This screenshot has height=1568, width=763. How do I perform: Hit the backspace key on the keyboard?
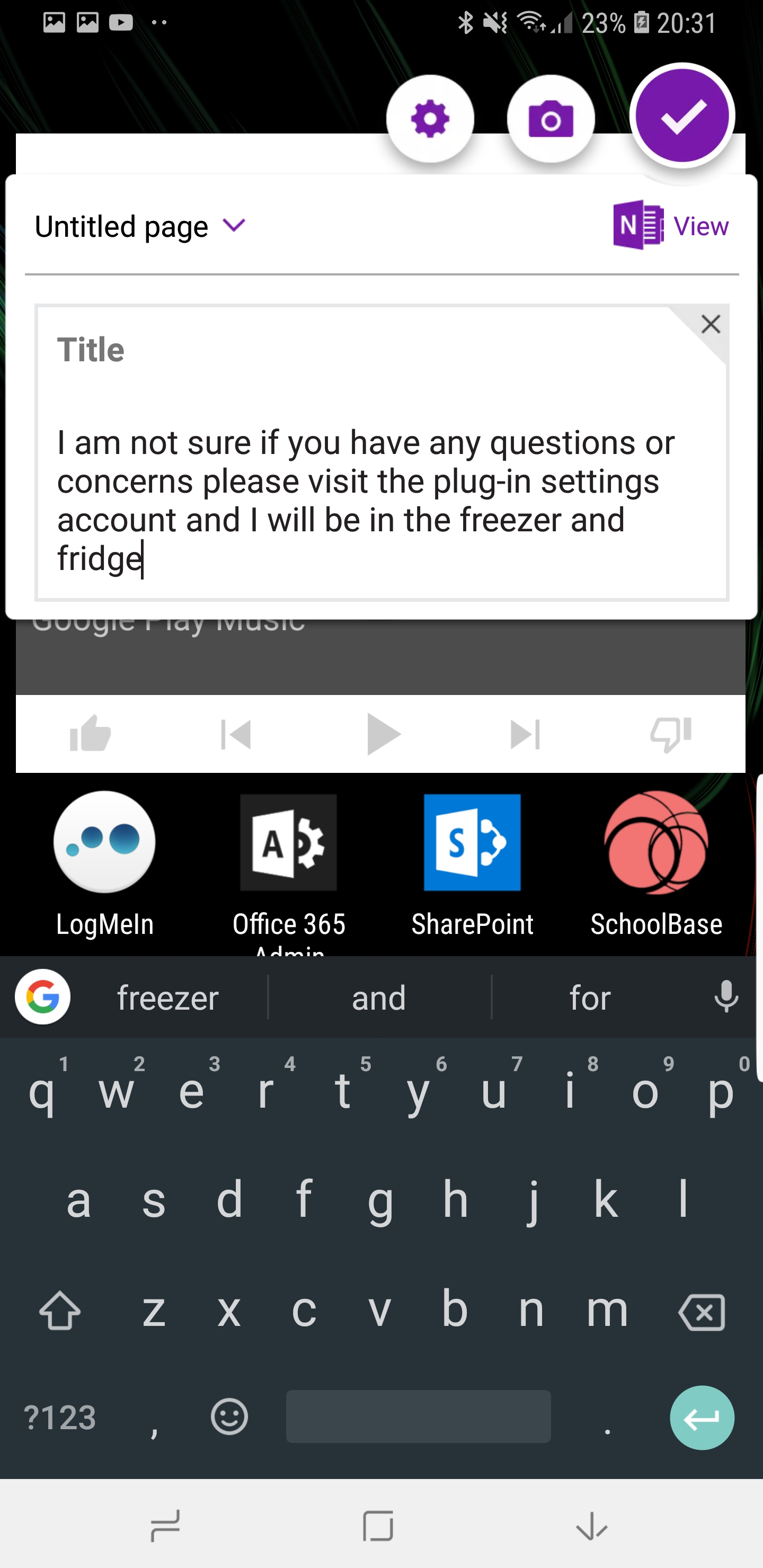point(702,1312)
